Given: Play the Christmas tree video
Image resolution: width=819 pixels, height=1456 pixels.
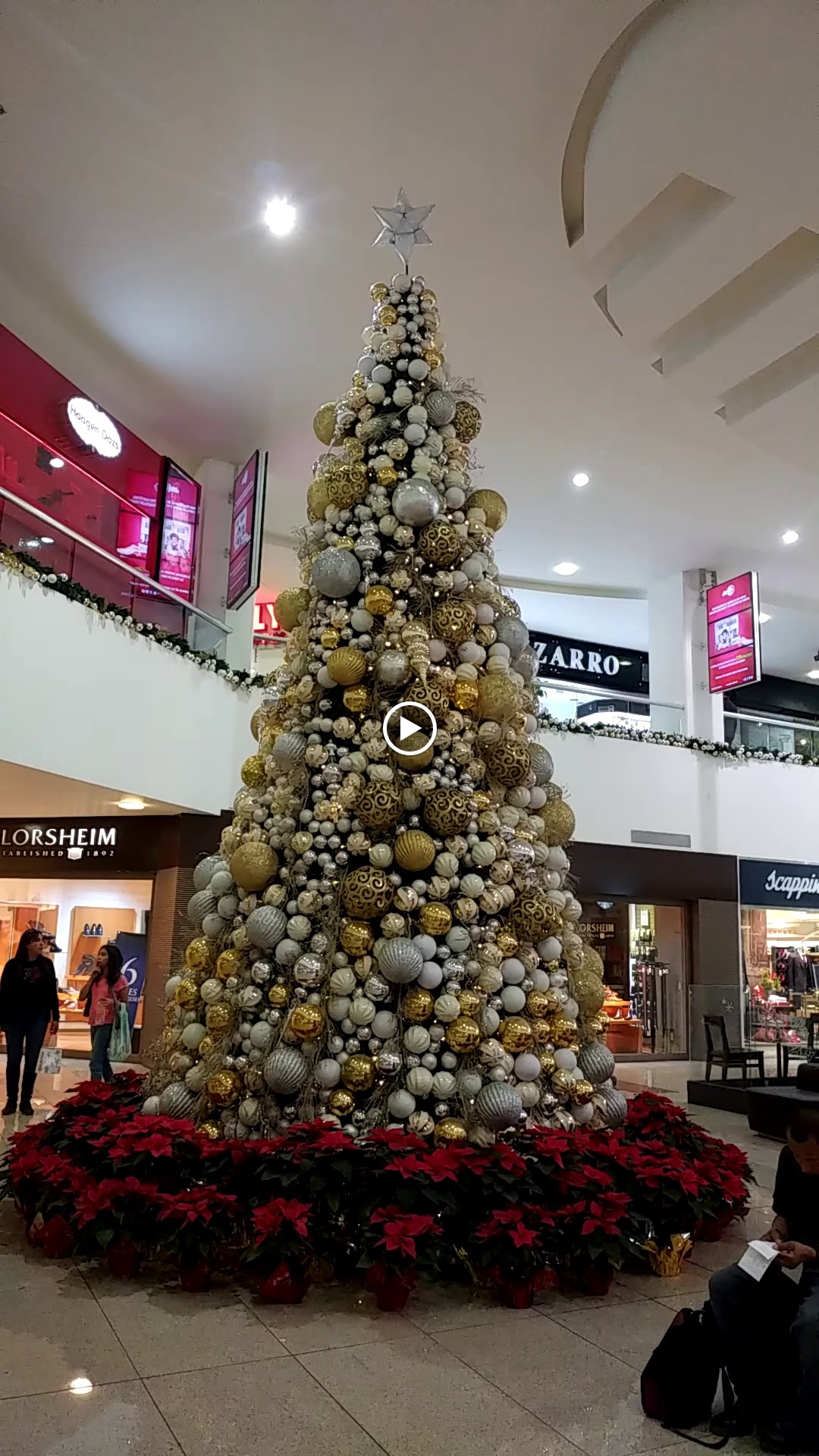Looking at the screenshot, I should click(x=409, y=729).
